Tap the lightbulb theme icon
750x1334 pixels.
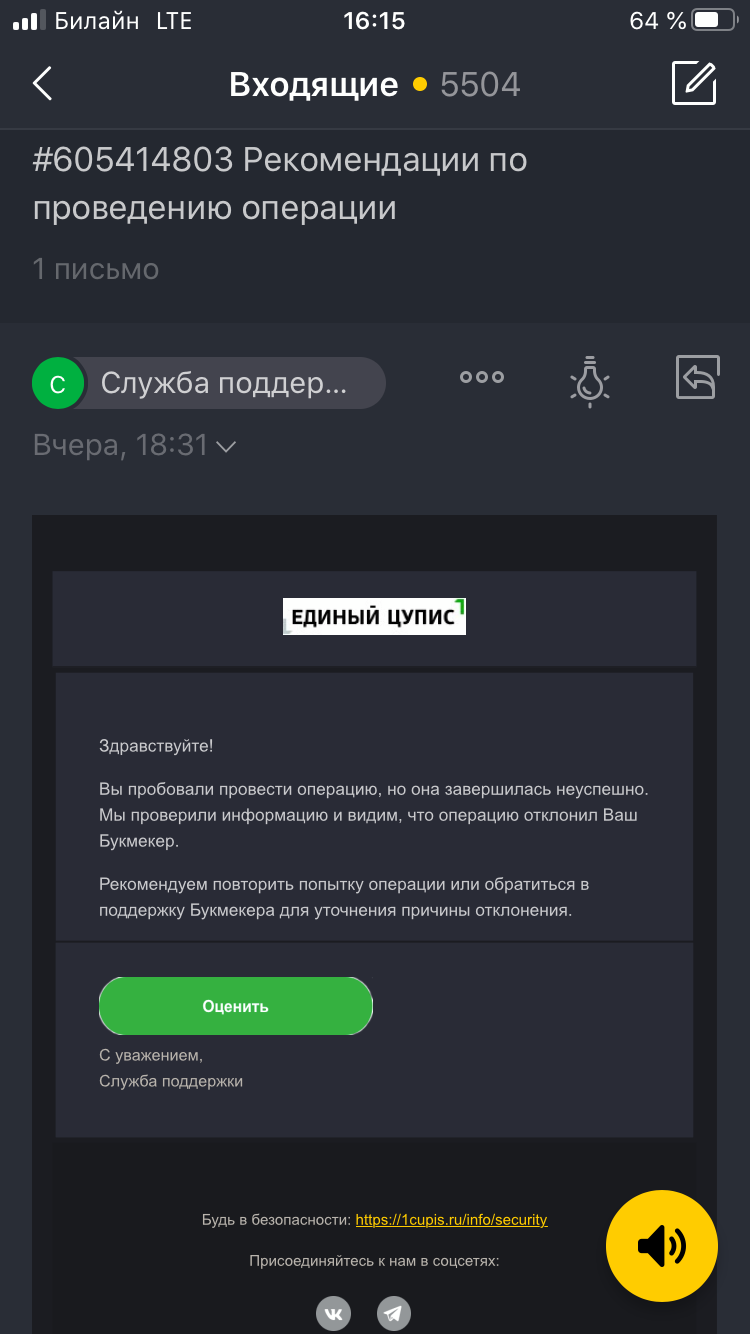point(590,381)
